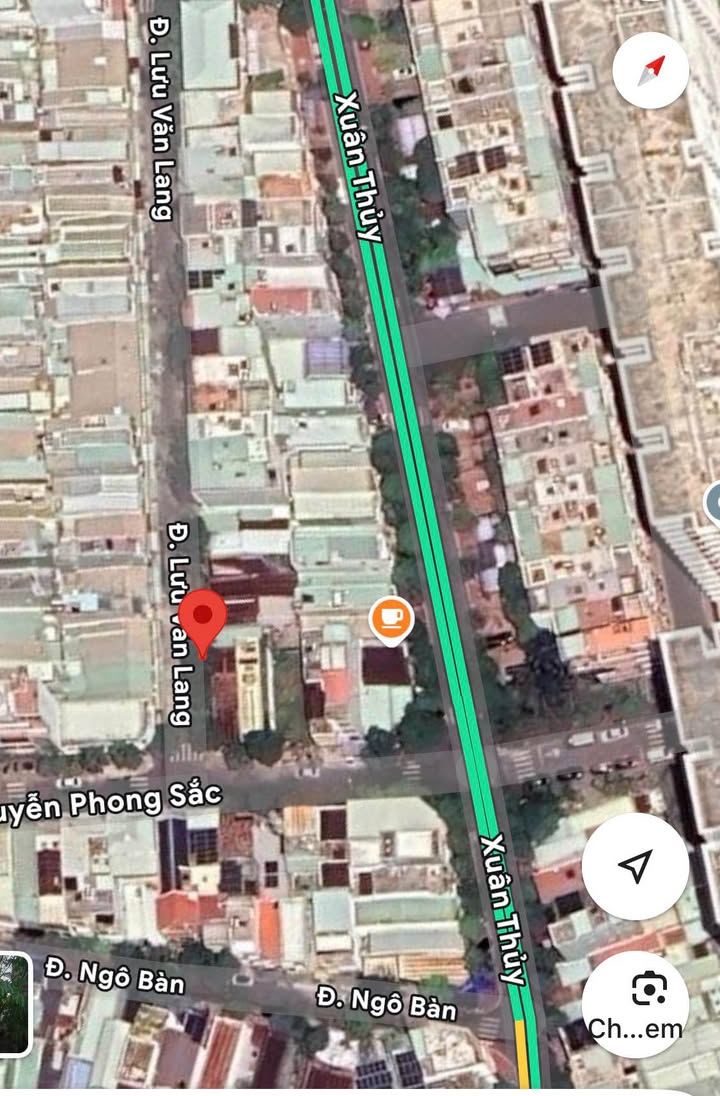The height and width of the screenshot is (1096, 720).
Task: Tap the compass to reset map orientation
Action: coord(650,70)
